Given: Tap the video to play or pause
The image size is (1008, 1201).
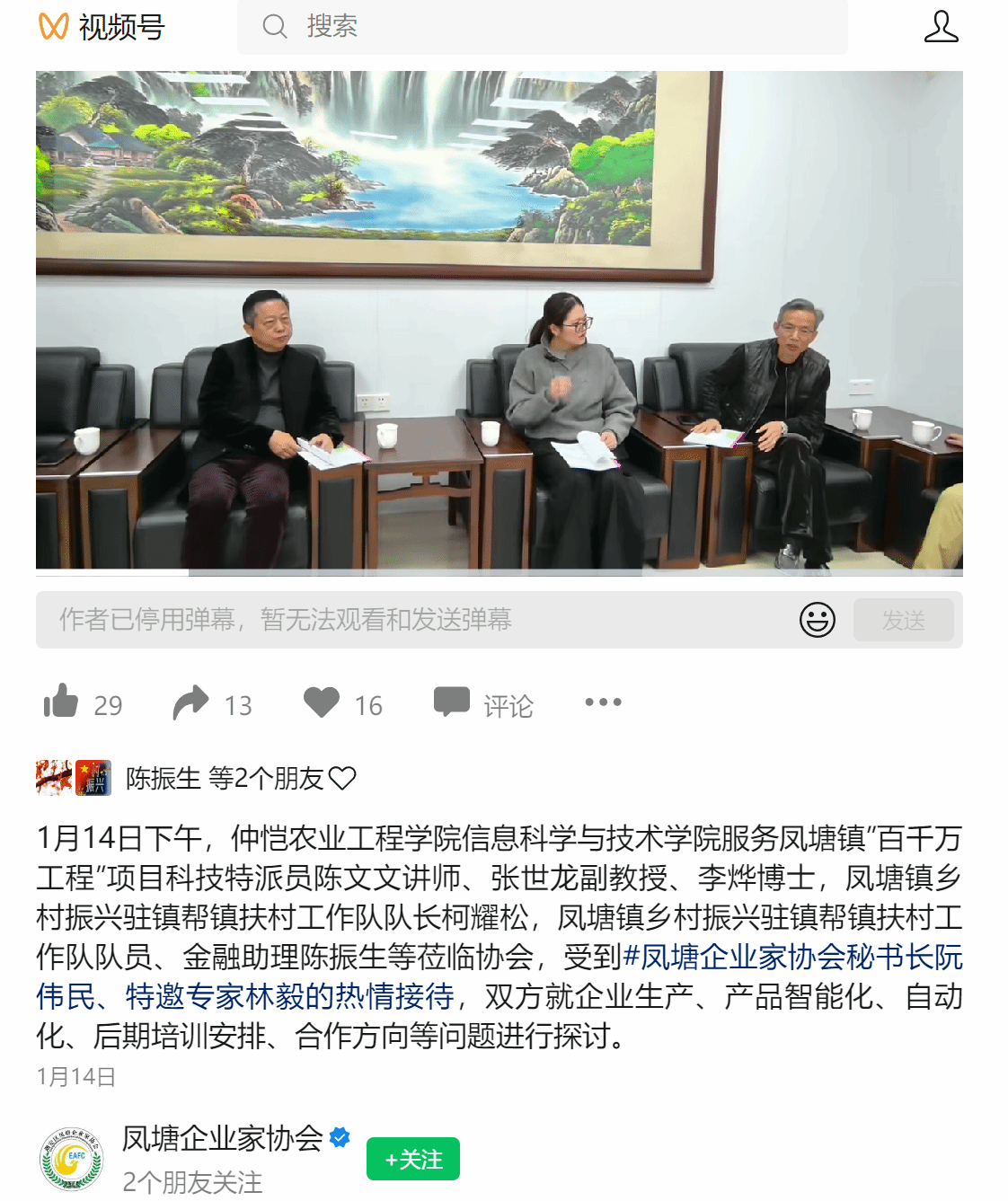Looking at the screenshot, I should pyautogui.click(x=499, y=321).
